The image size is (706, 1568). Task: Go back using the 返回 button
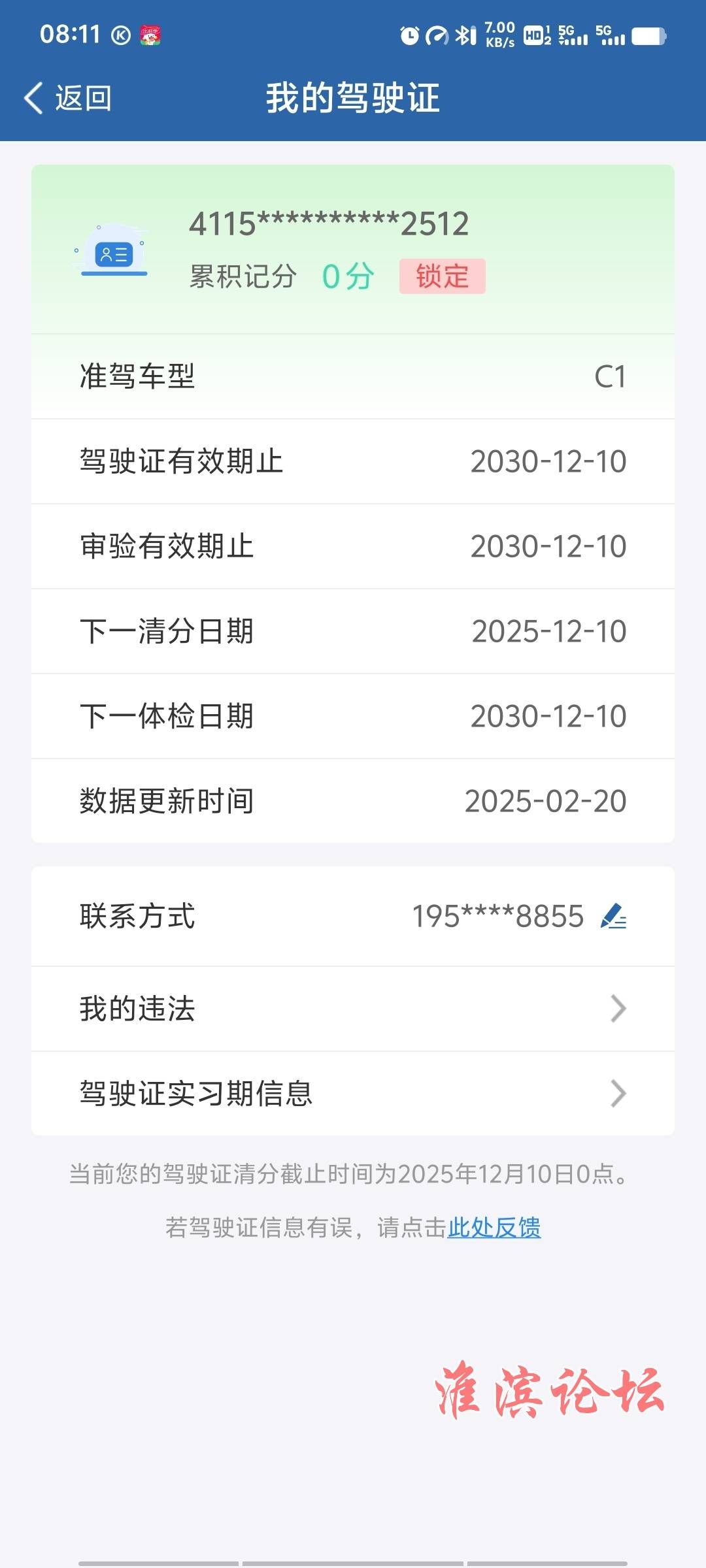pos(68,98)
